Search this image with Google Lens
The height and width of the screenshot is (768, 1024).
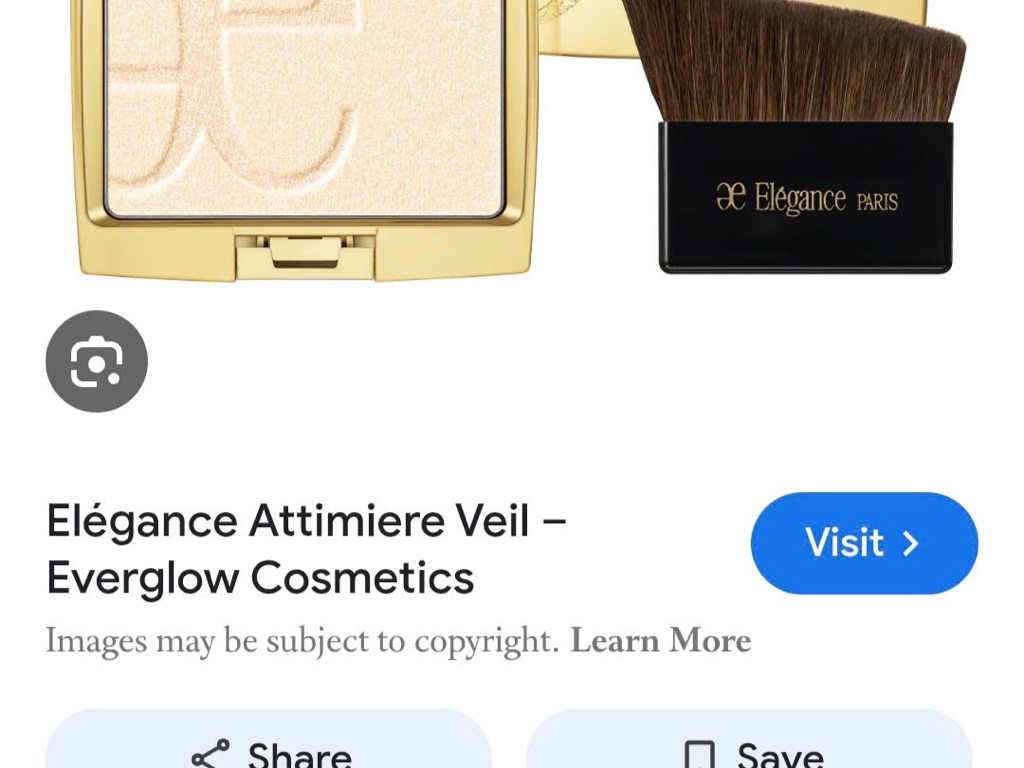click(97, 361)
